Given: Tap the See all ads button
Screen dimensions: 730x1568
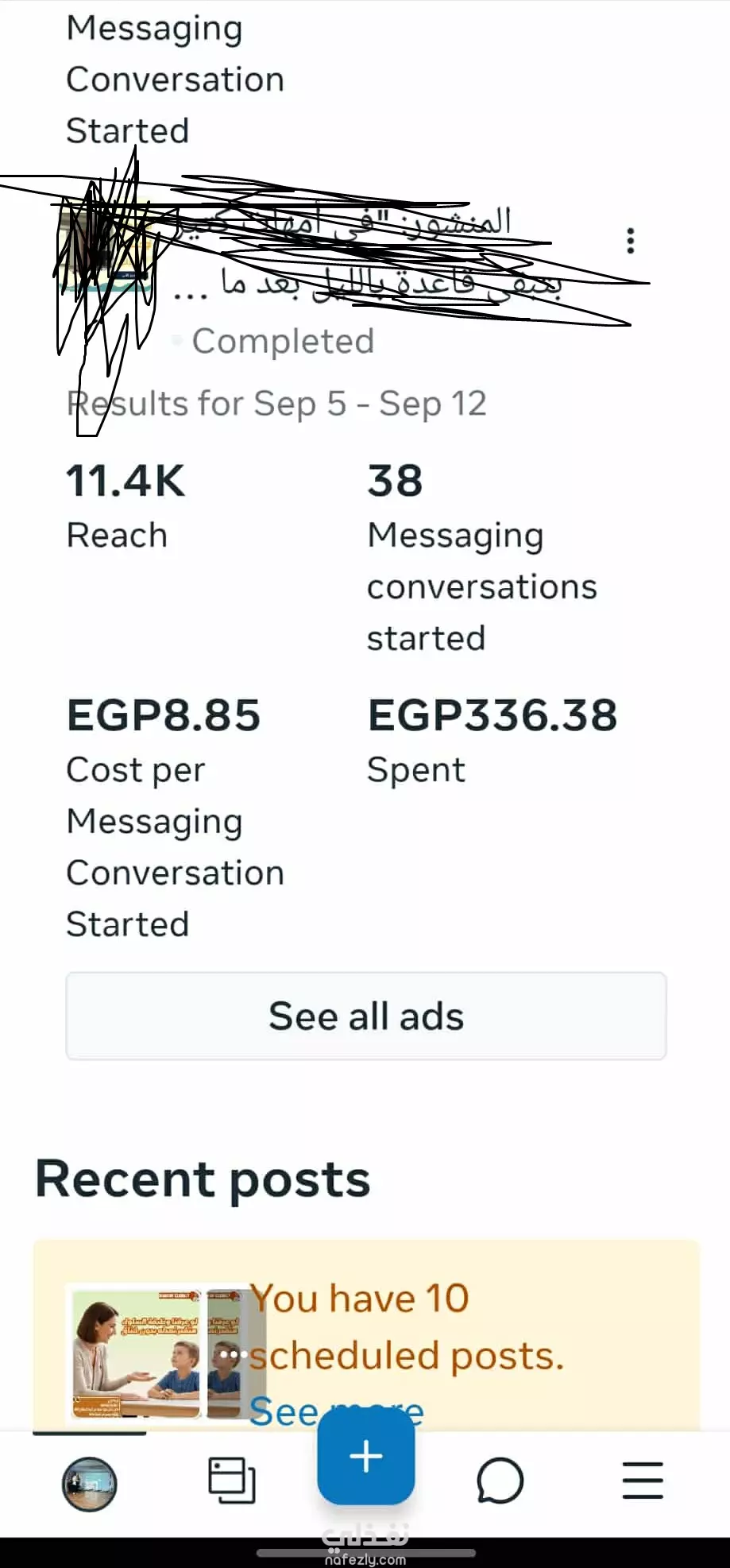Looking at the screenshot, I should tap(366, 1016).
